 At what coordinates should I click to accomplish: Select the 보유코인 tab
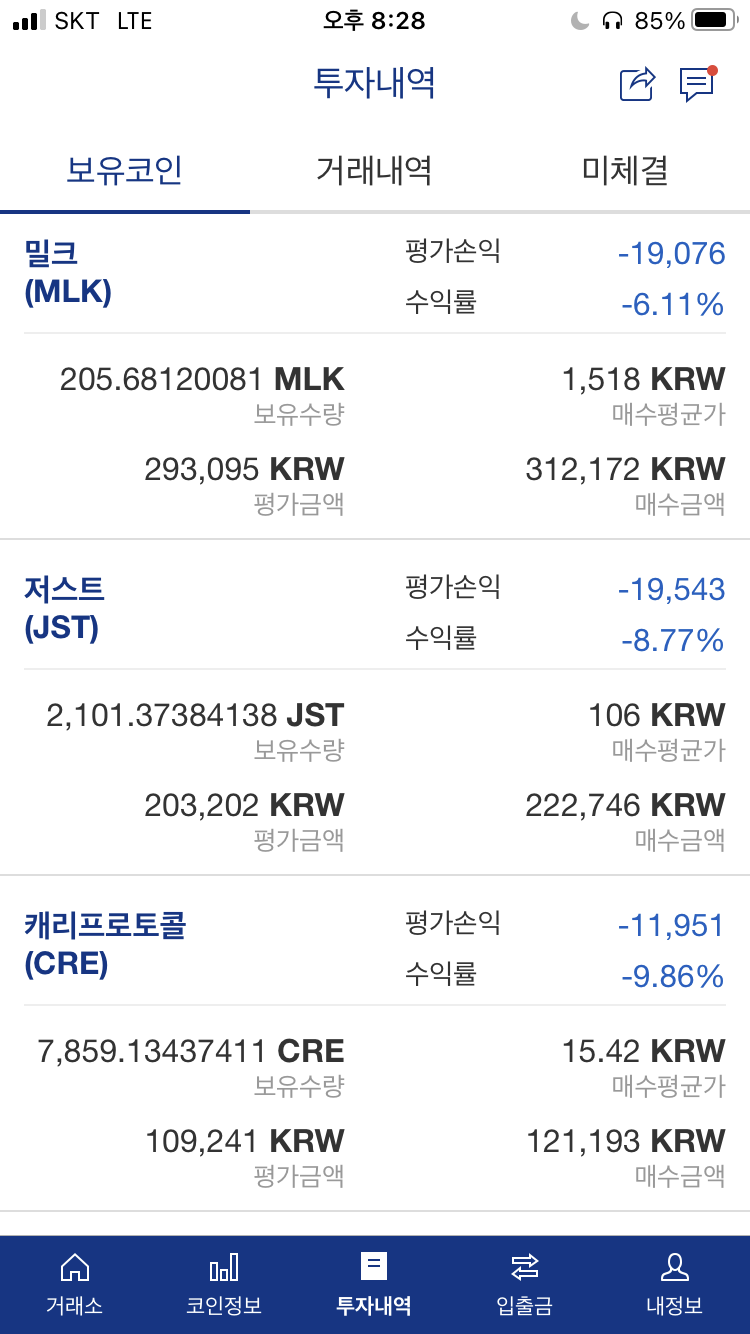click(125, 170)
